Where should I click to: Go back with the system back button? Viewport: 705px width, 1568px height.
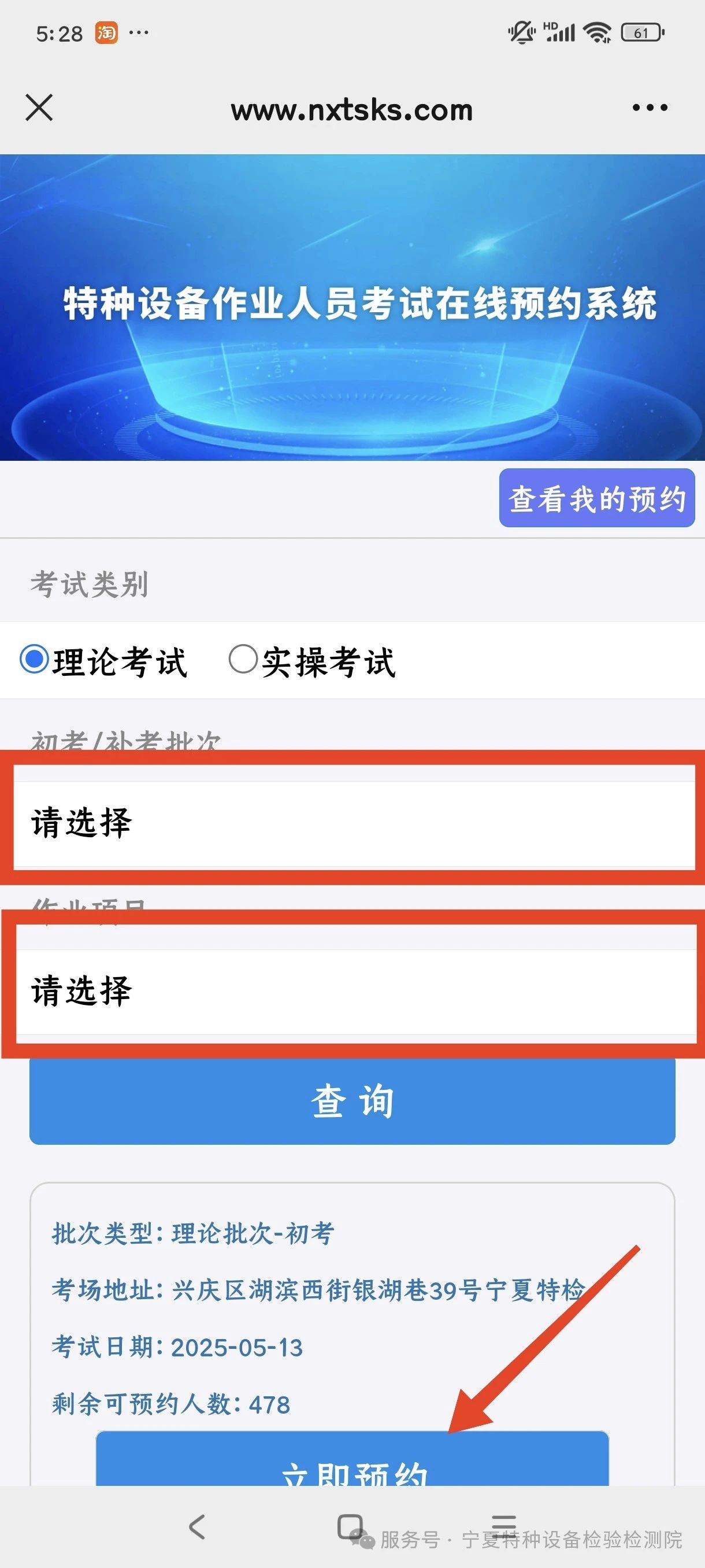[x=196, y=1526]
